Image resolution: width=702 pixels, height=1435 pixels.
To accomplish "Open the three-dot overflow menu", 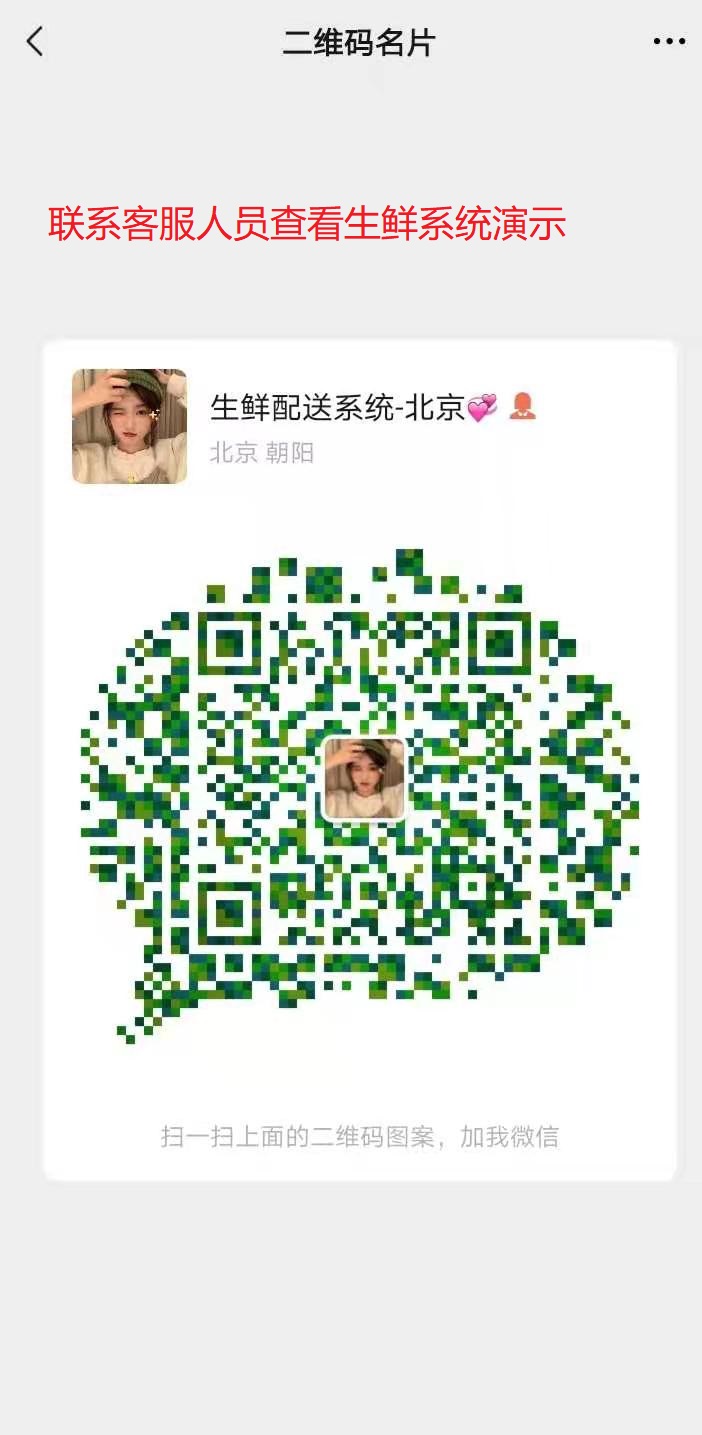I will 668,42.
